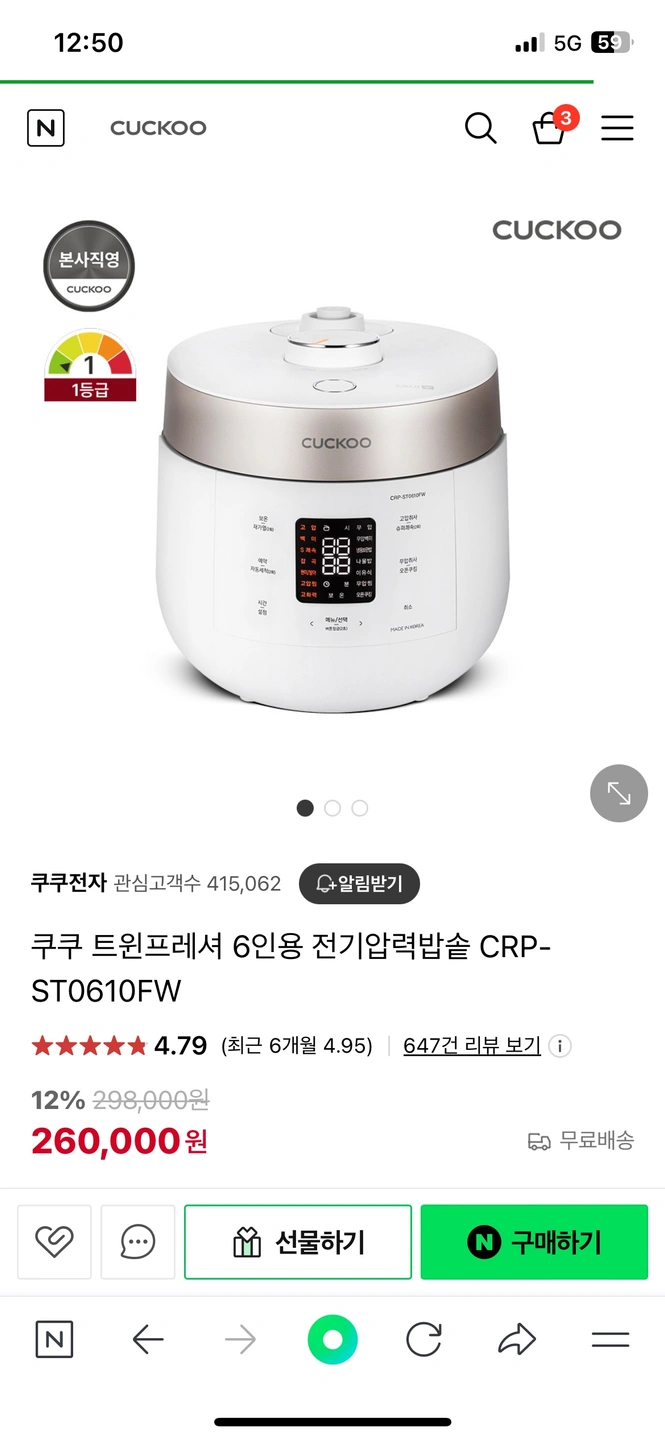The height and width of the screenshot is (1440, 665).
Task: Open the browser toolbar menu
Action: [610, 1340]
